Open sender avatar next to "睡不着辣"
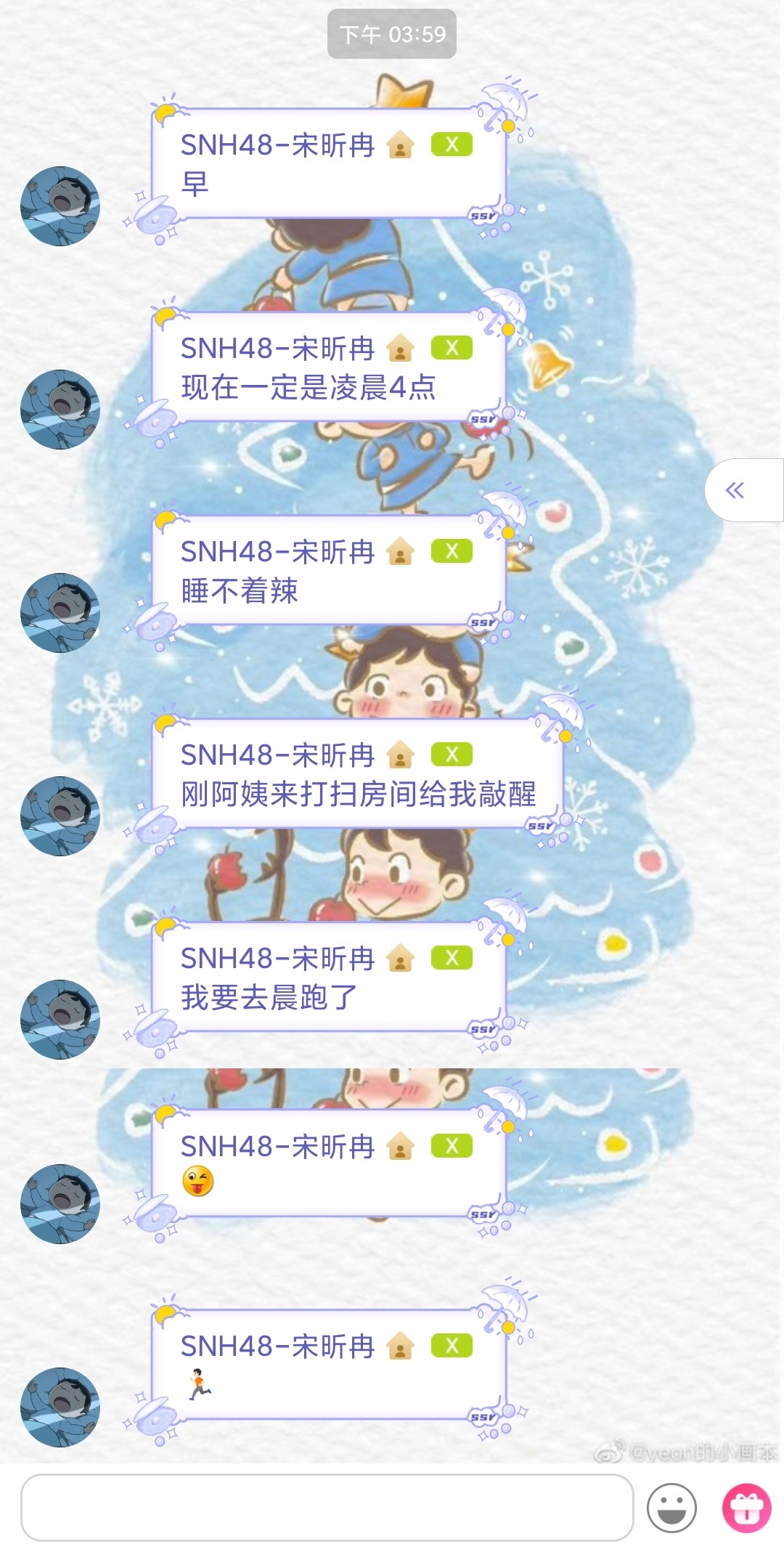784x1552 pixels. [x=60, y=613]
